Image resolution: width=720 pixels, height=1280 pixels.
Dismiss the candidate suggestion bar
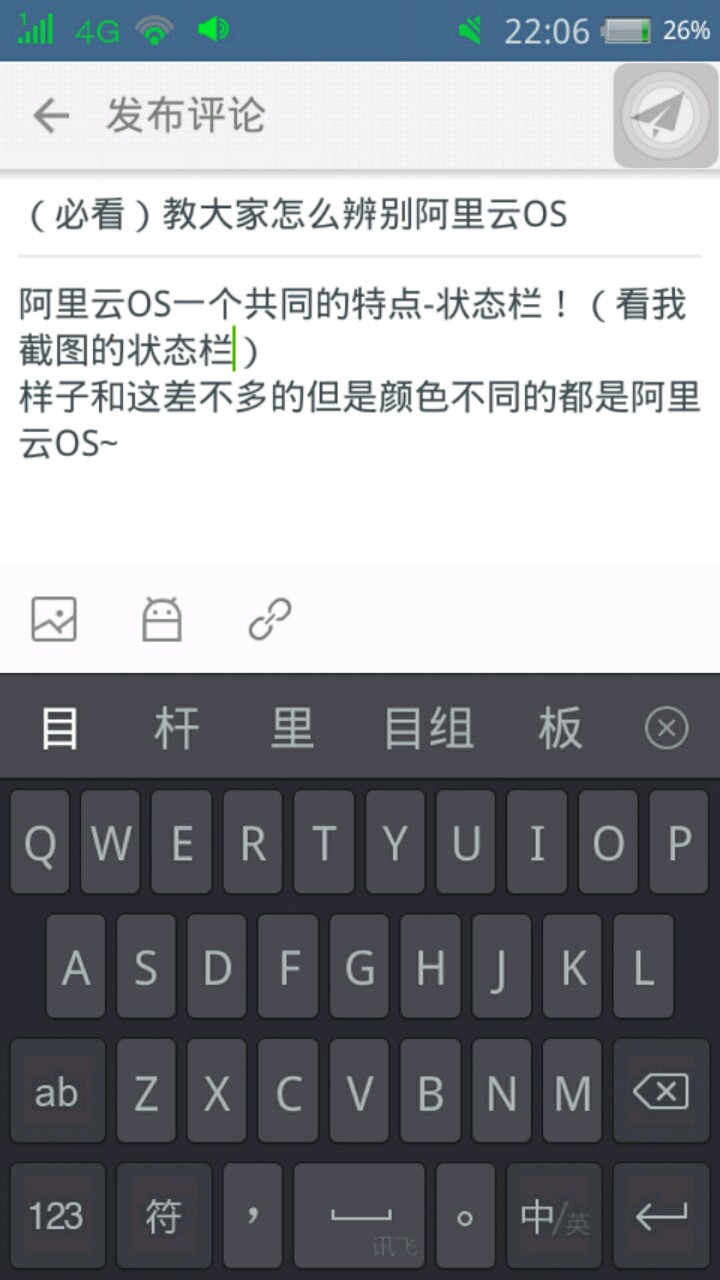pos(667,728)
